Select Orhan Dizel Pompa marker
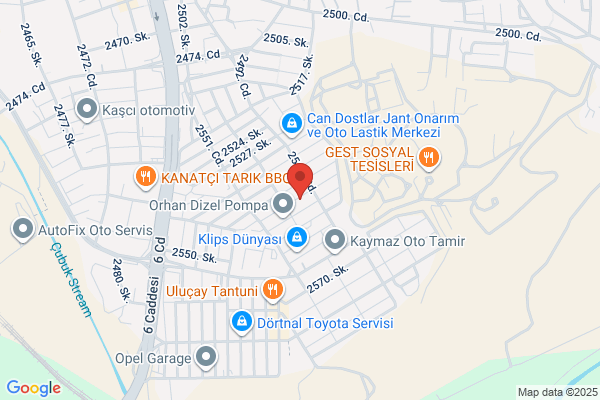This screenshot has width=600, height=400. click(x=283, y=205)
